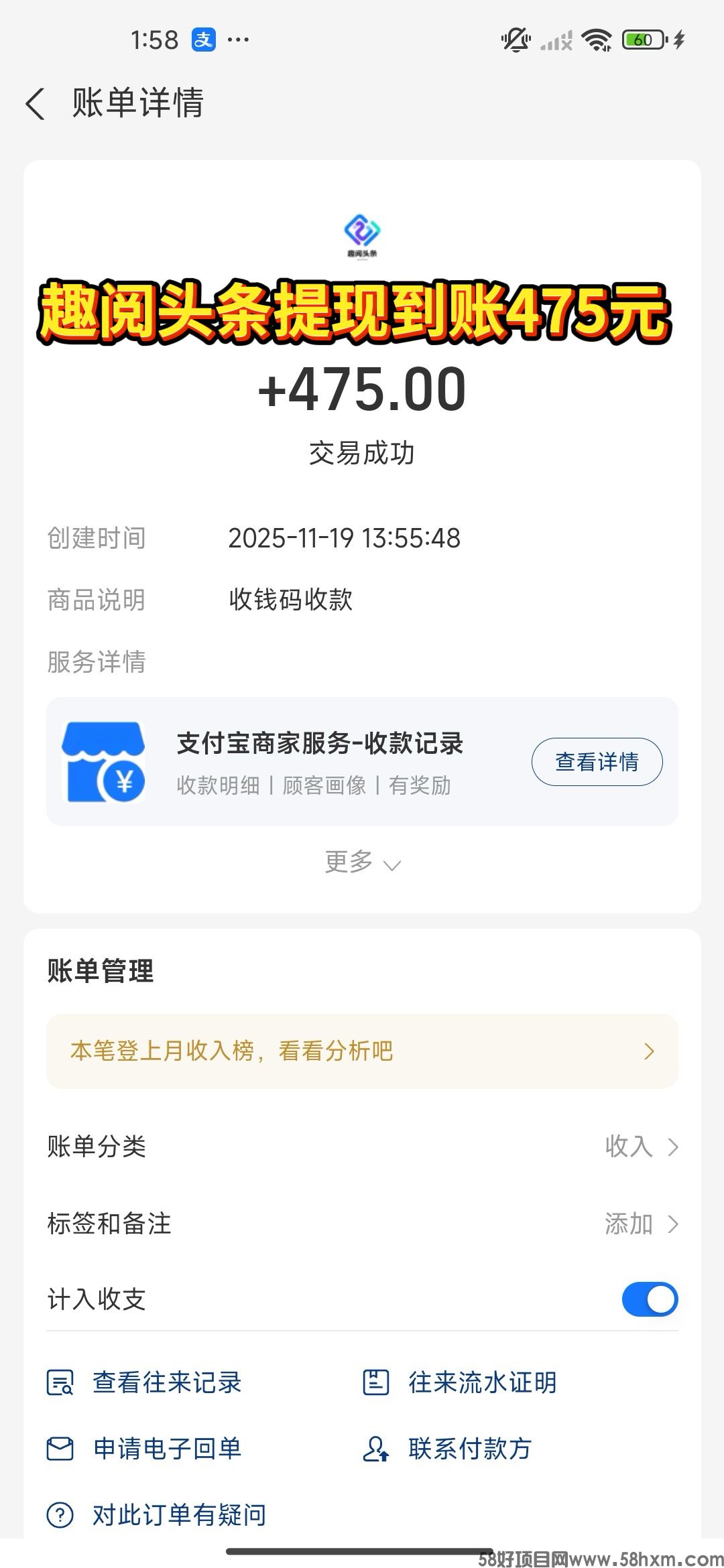Toggle 计入收支 switch off

click(649, 1300)
